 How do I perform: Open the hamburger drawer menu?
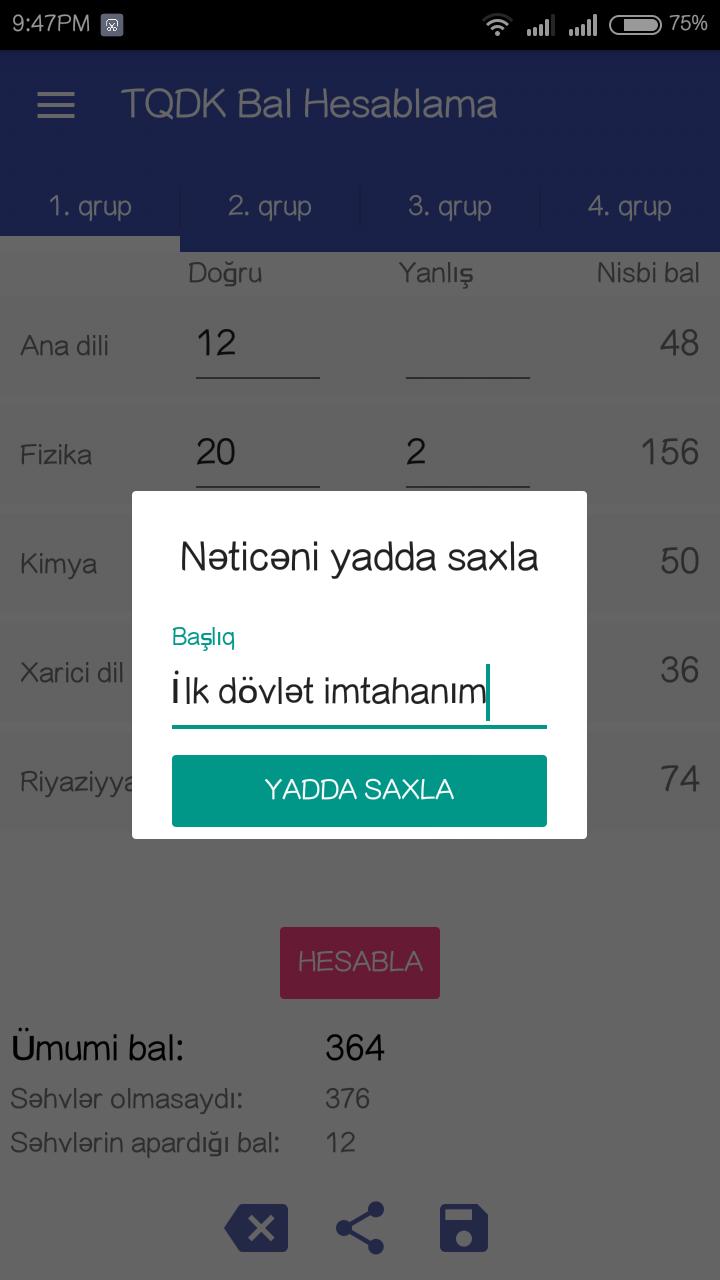tap(56, 105)
